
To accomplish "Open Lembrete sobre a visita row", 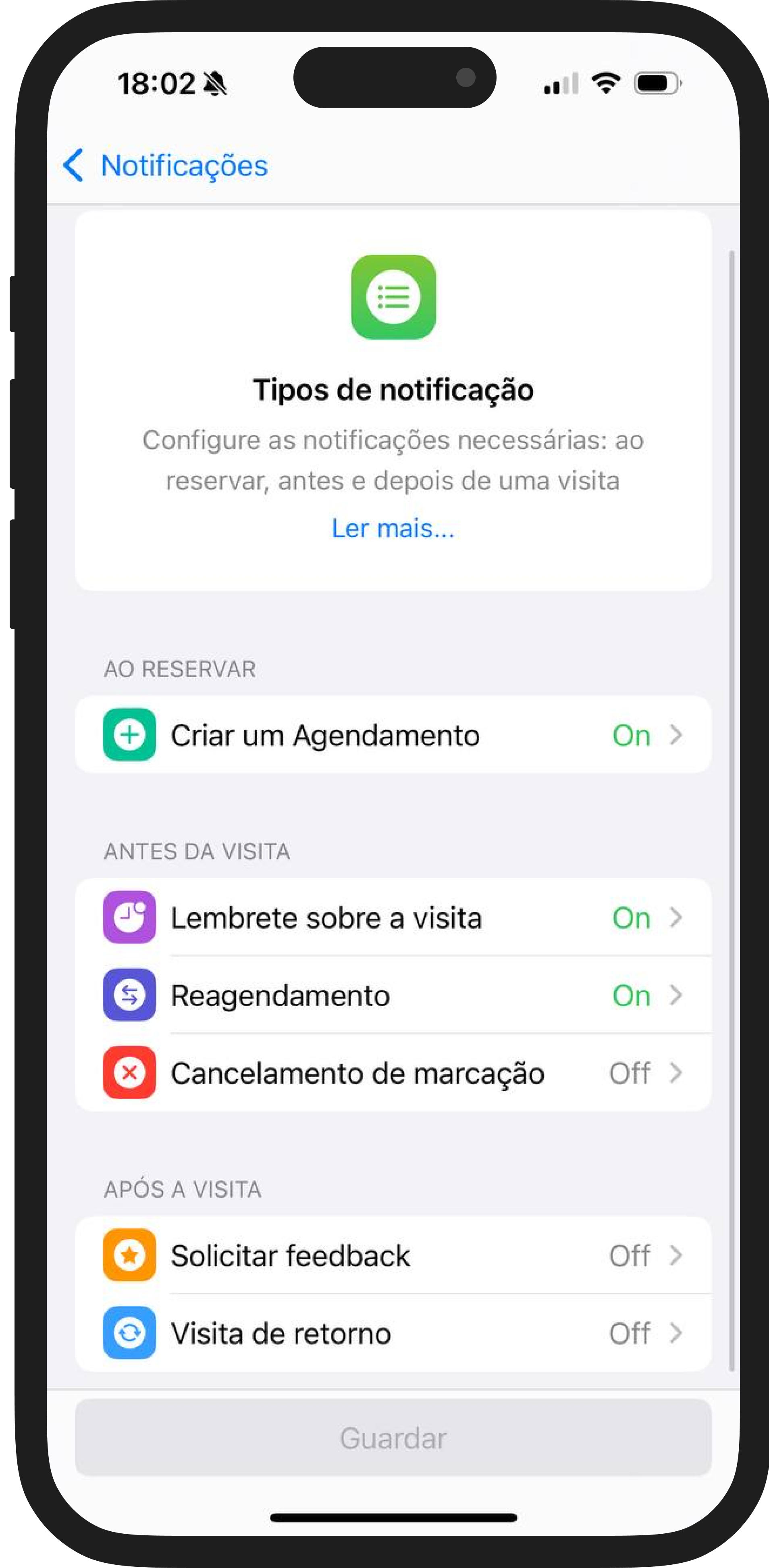I will pyautogui.click(x=393, y=917).
